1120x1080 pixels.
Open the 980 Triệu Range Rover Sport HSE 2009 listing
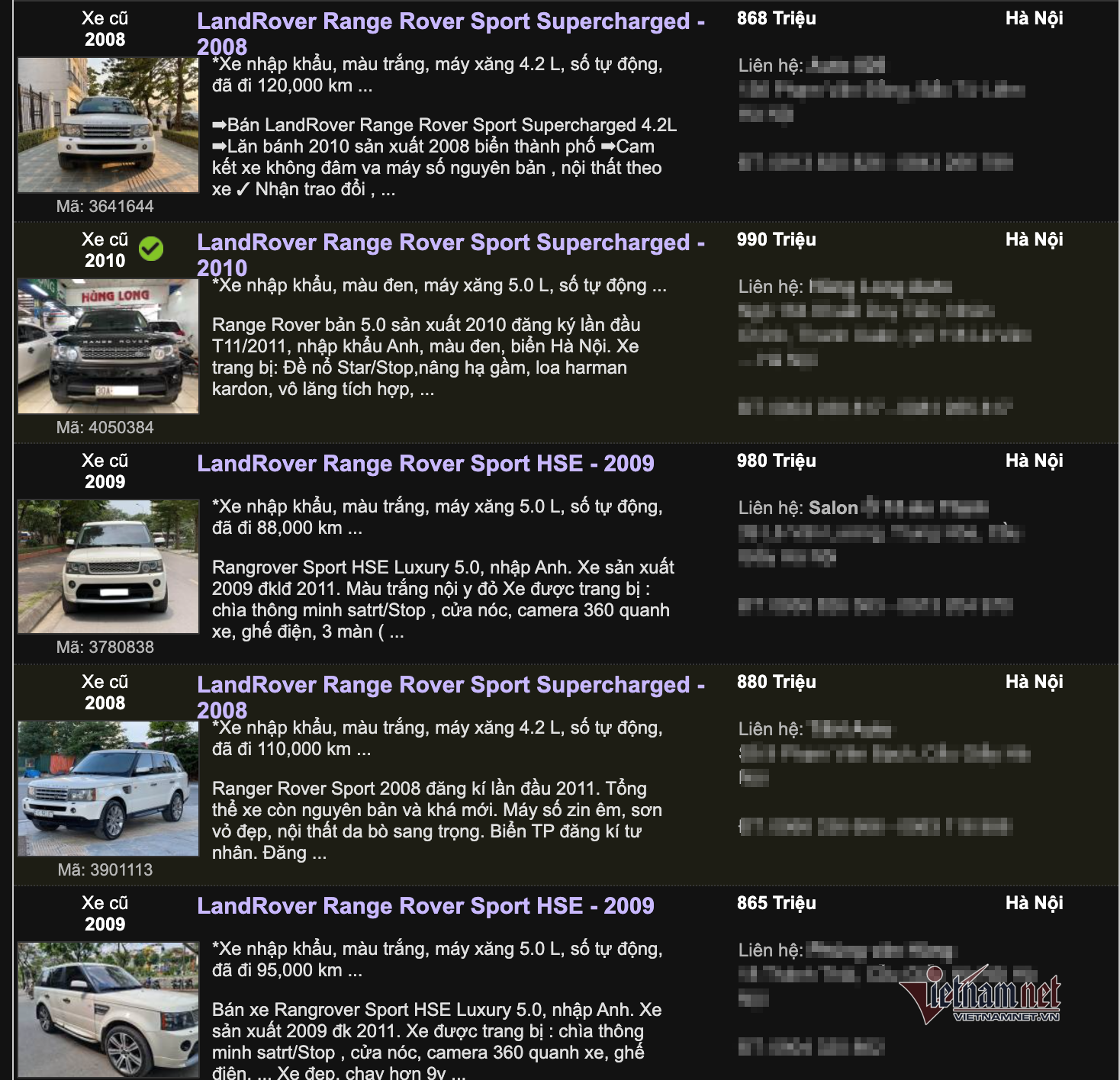(425, 464)
